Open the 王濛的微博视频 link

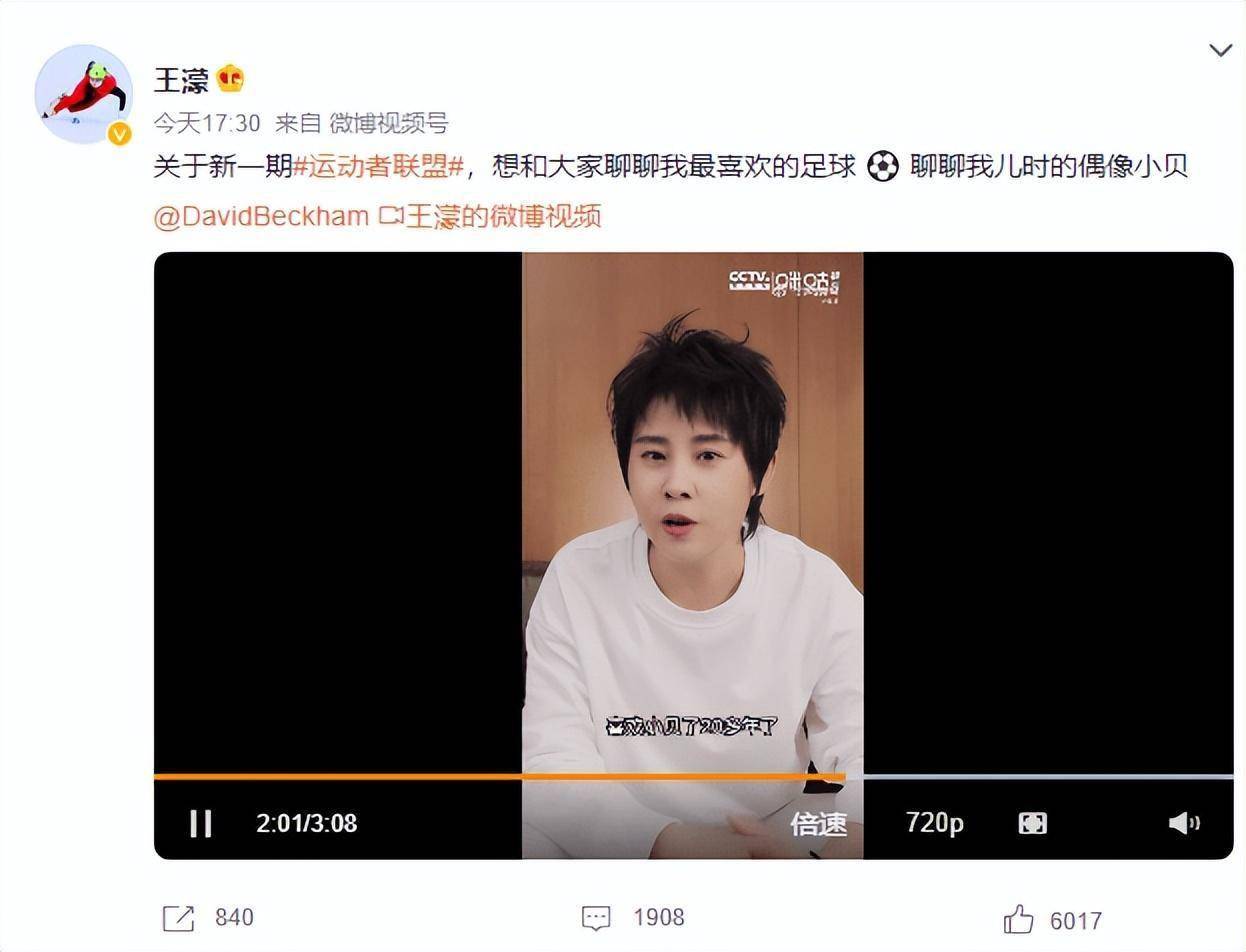pyautogui.click(x=491, y=216)
